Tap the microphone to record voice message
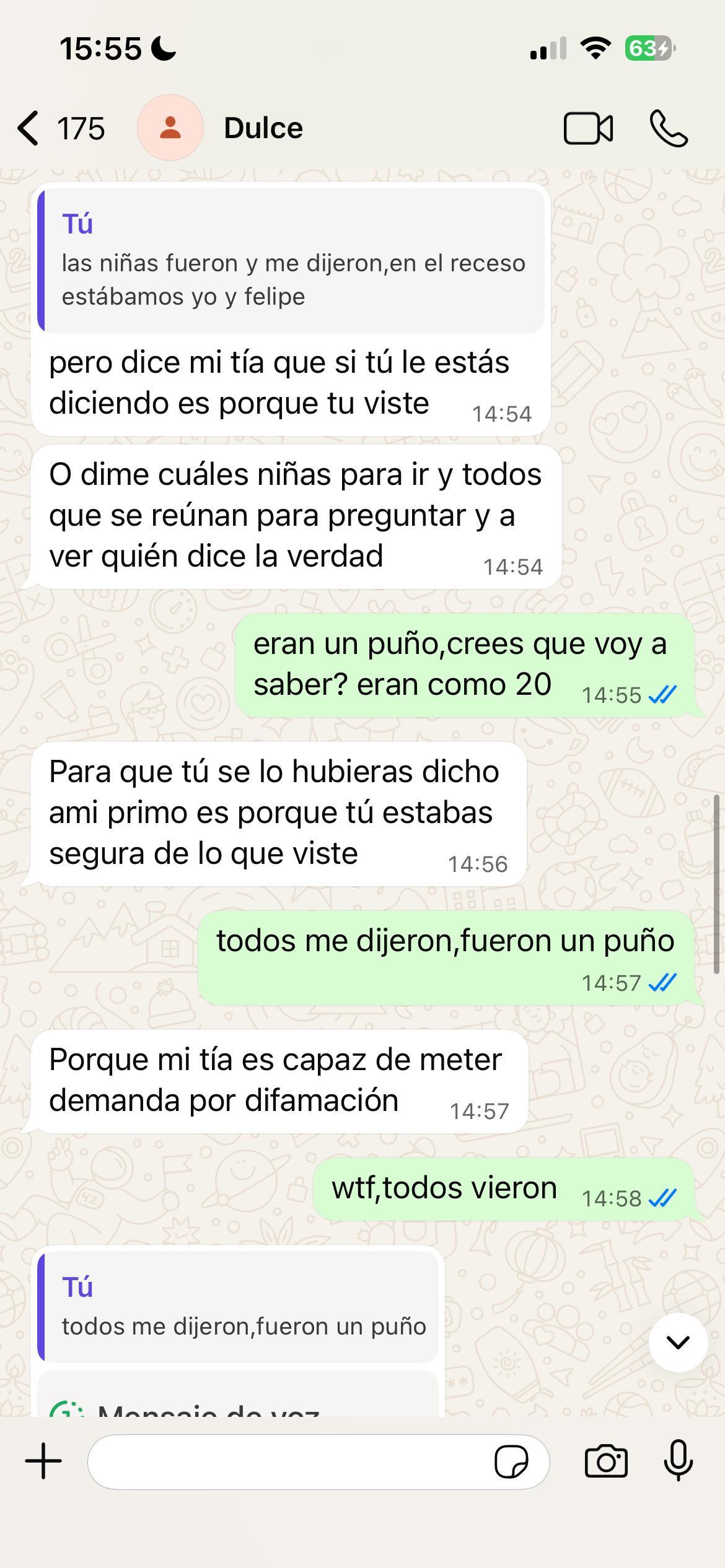Viewport: 725px width, 1568px height. pos(679,1461)
